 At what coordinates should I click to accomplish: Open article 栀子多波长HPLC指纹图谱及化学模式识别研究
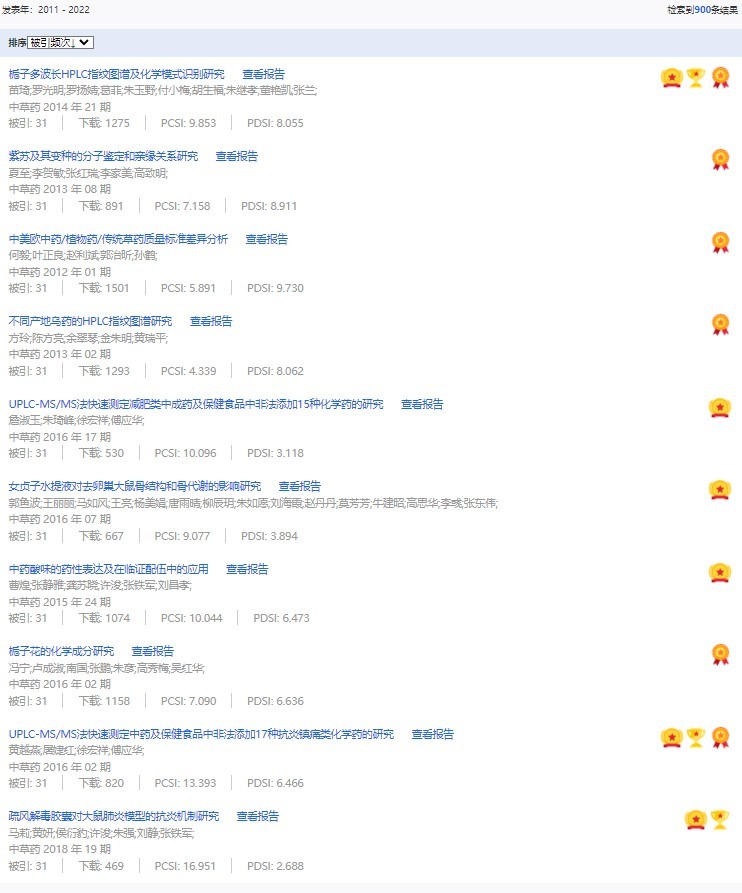pos(116,74)
